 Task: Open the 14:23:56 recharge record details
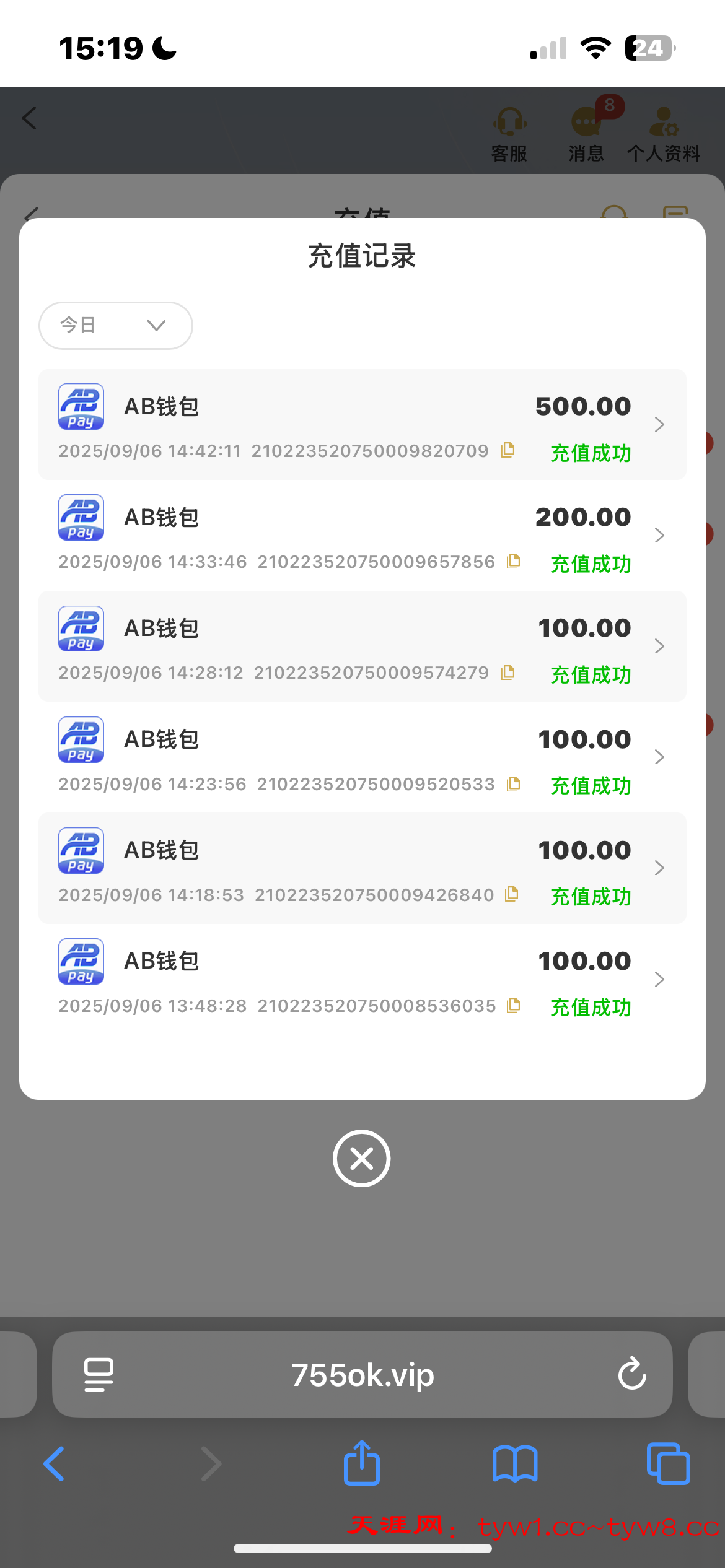(x=362, y=757)
